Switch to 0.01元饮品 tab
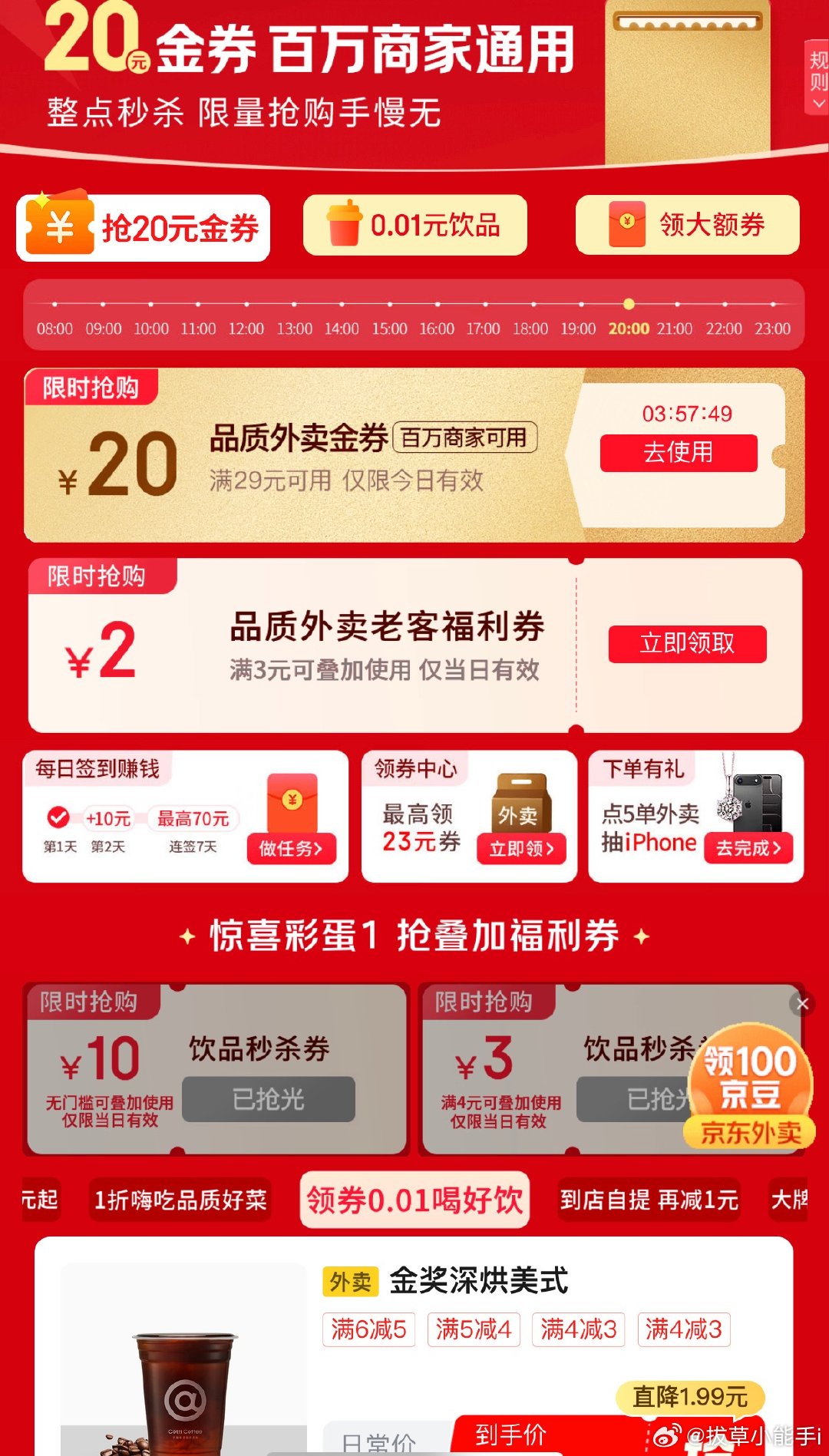Viewport: 829px width, 1456px height. (x=414, y=225)
